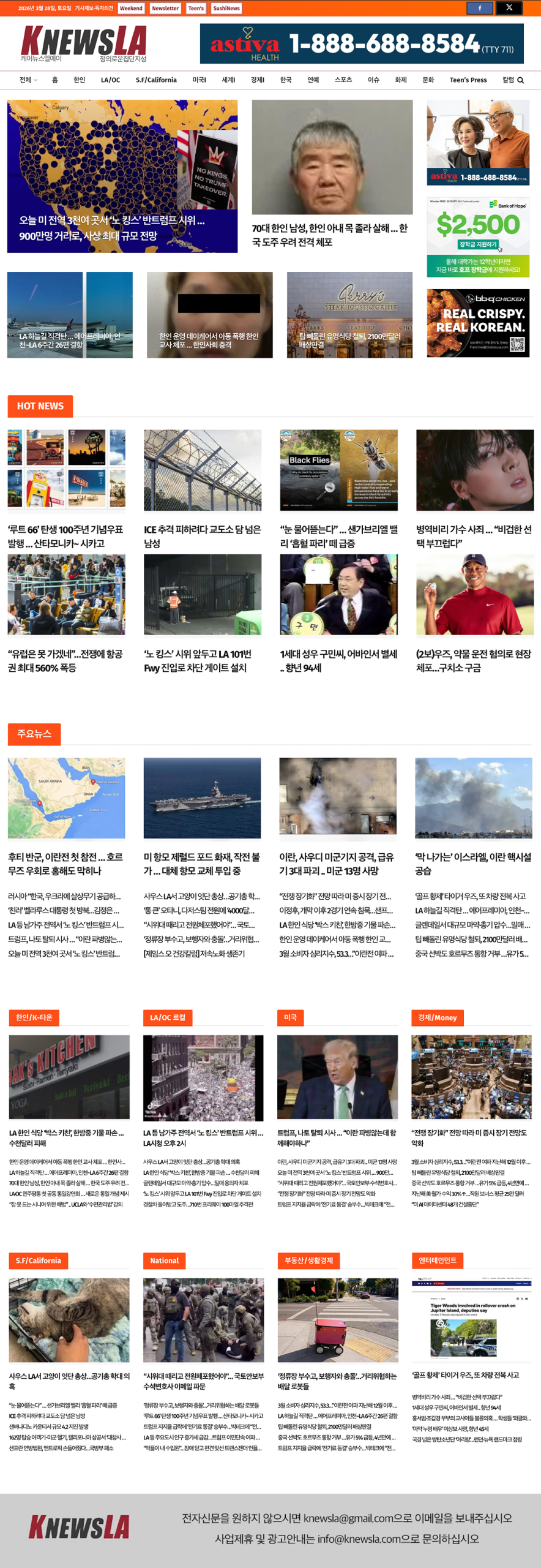Screen dimensions: 541x1568
Task: Open the Tiger Woods 약물 운전 arrest article
Action: pyautogui.click(x=474, y=661)
